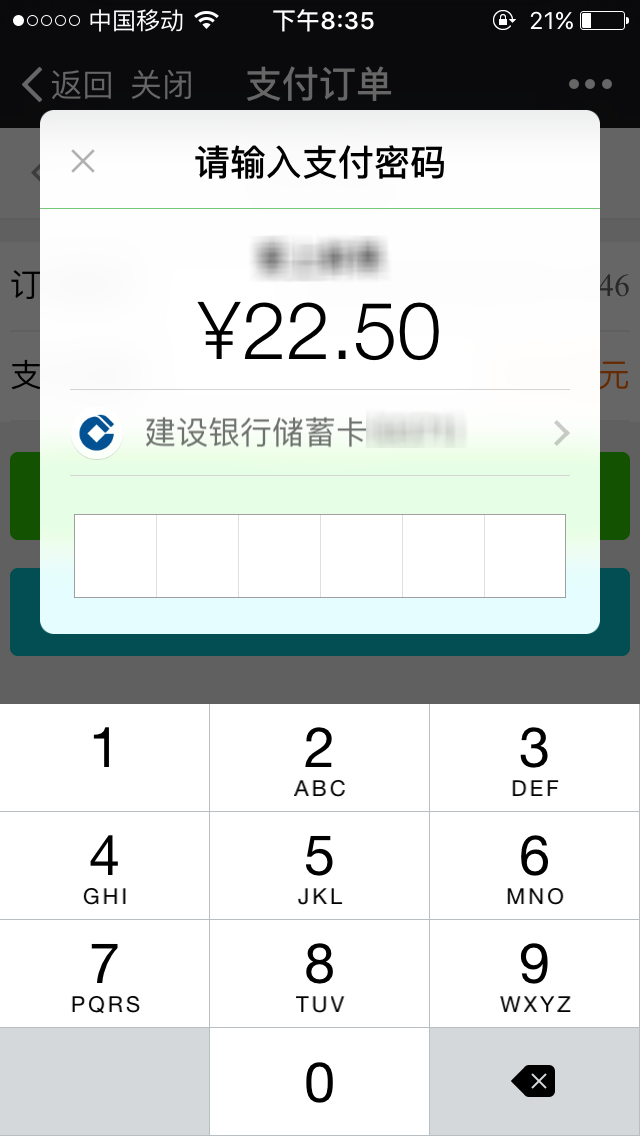Enter digit 9 on the keypad
Screen dimensions: 640x1136
[x=534, y=974]
